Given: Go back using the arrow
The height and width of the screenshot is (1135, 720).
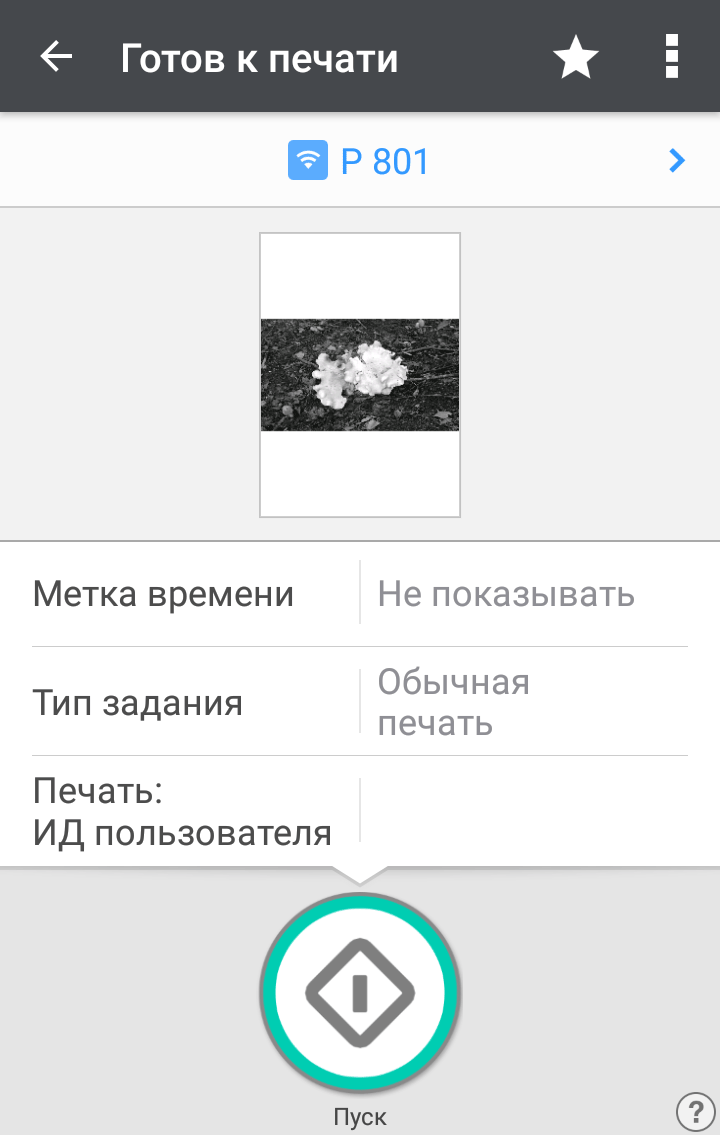Looking at the screenshot, I should [56, 57].
